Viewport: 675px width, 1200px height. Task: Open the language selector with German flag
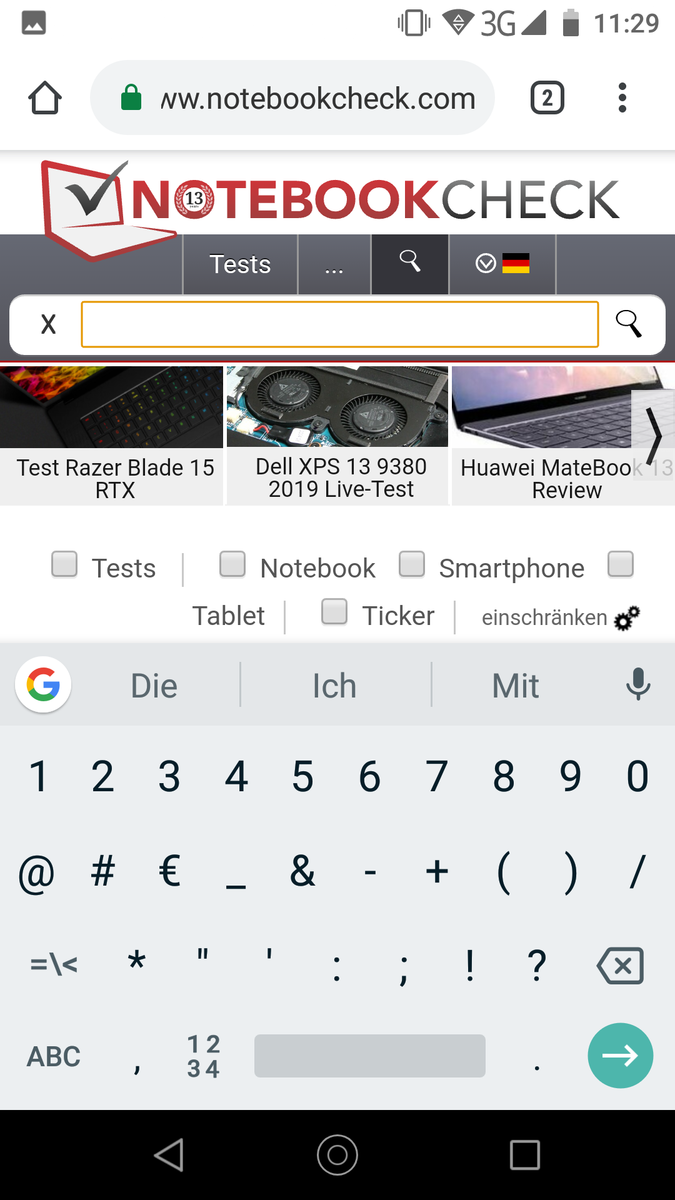point(502,264)
